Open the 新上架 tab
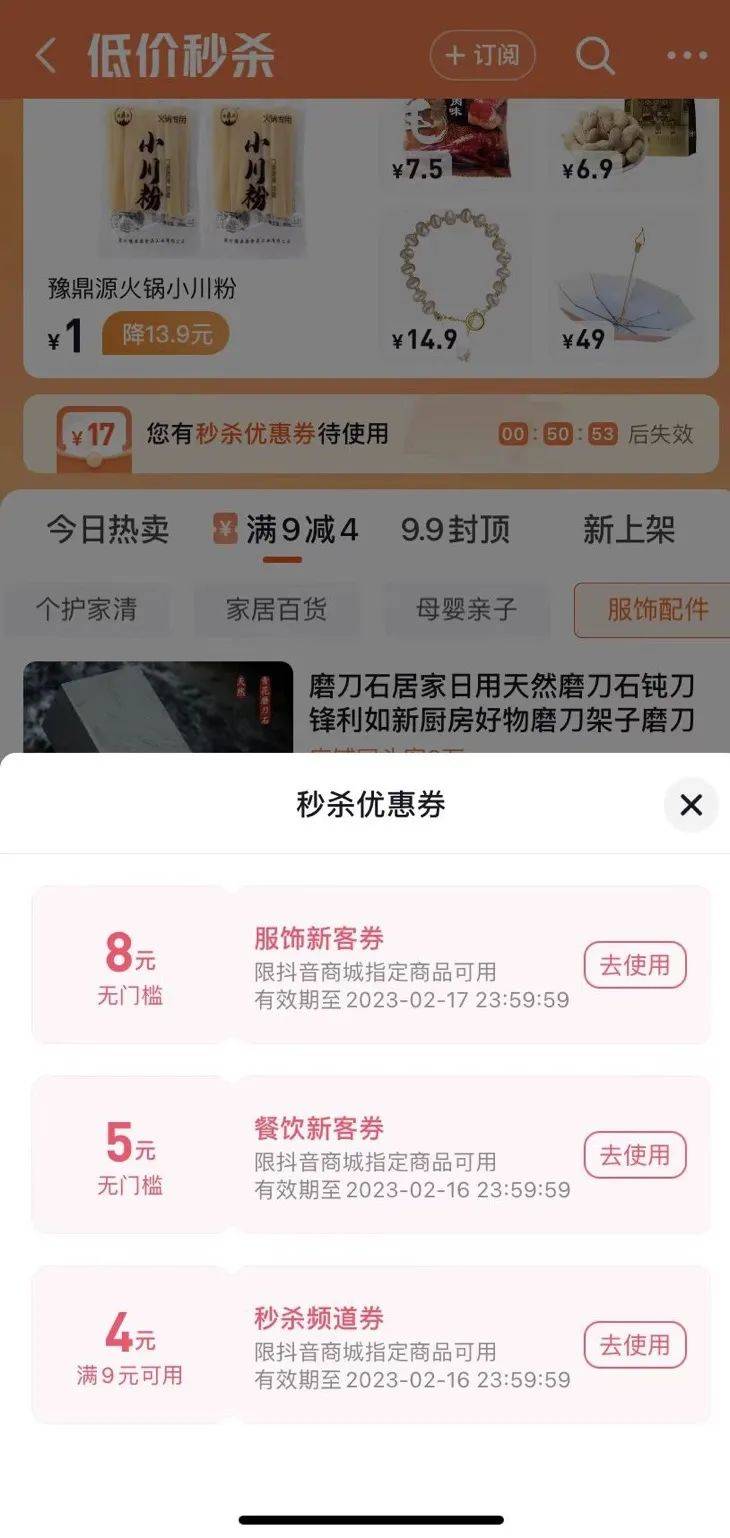730x1538 pixels. 629,530
